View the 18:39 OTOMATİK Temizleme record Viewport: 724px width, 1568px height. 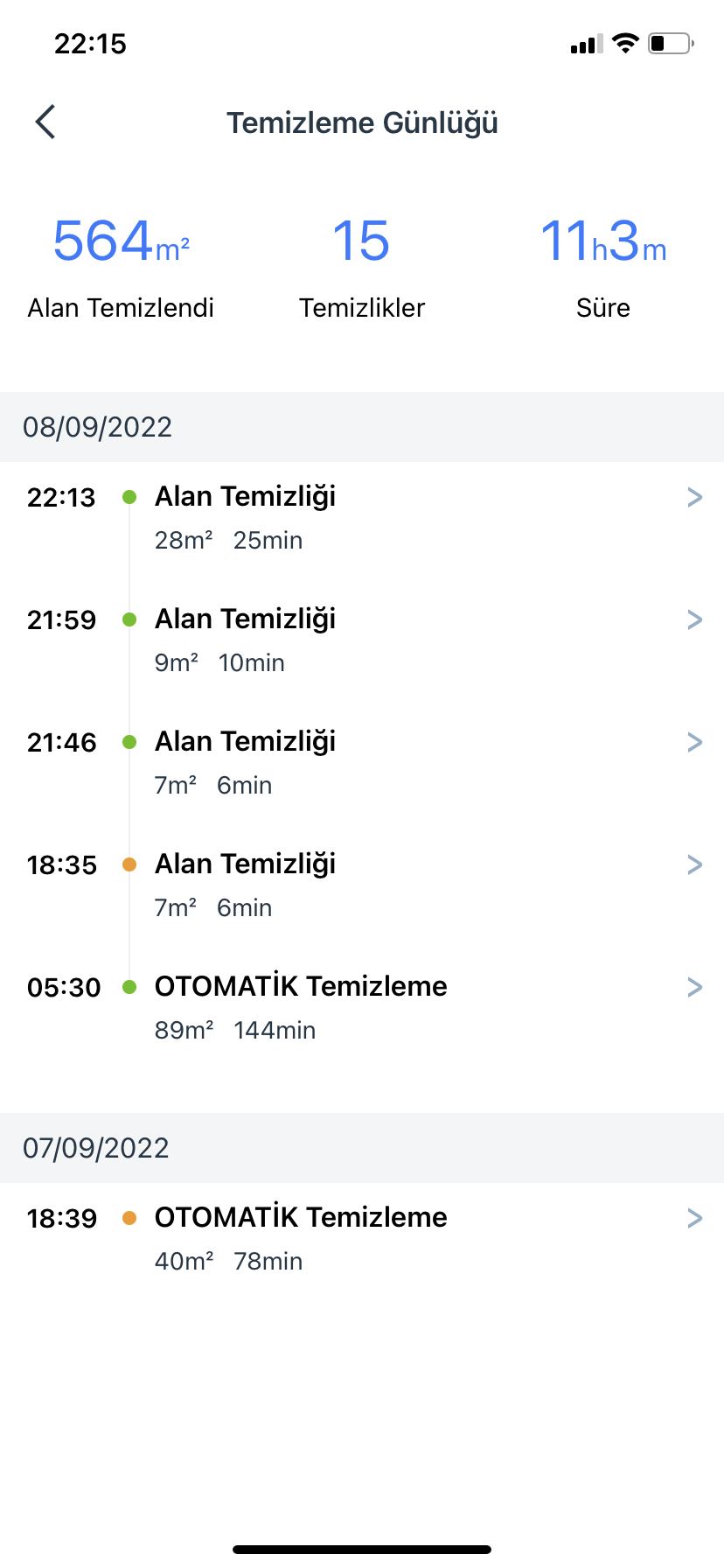click(362, 1239)
